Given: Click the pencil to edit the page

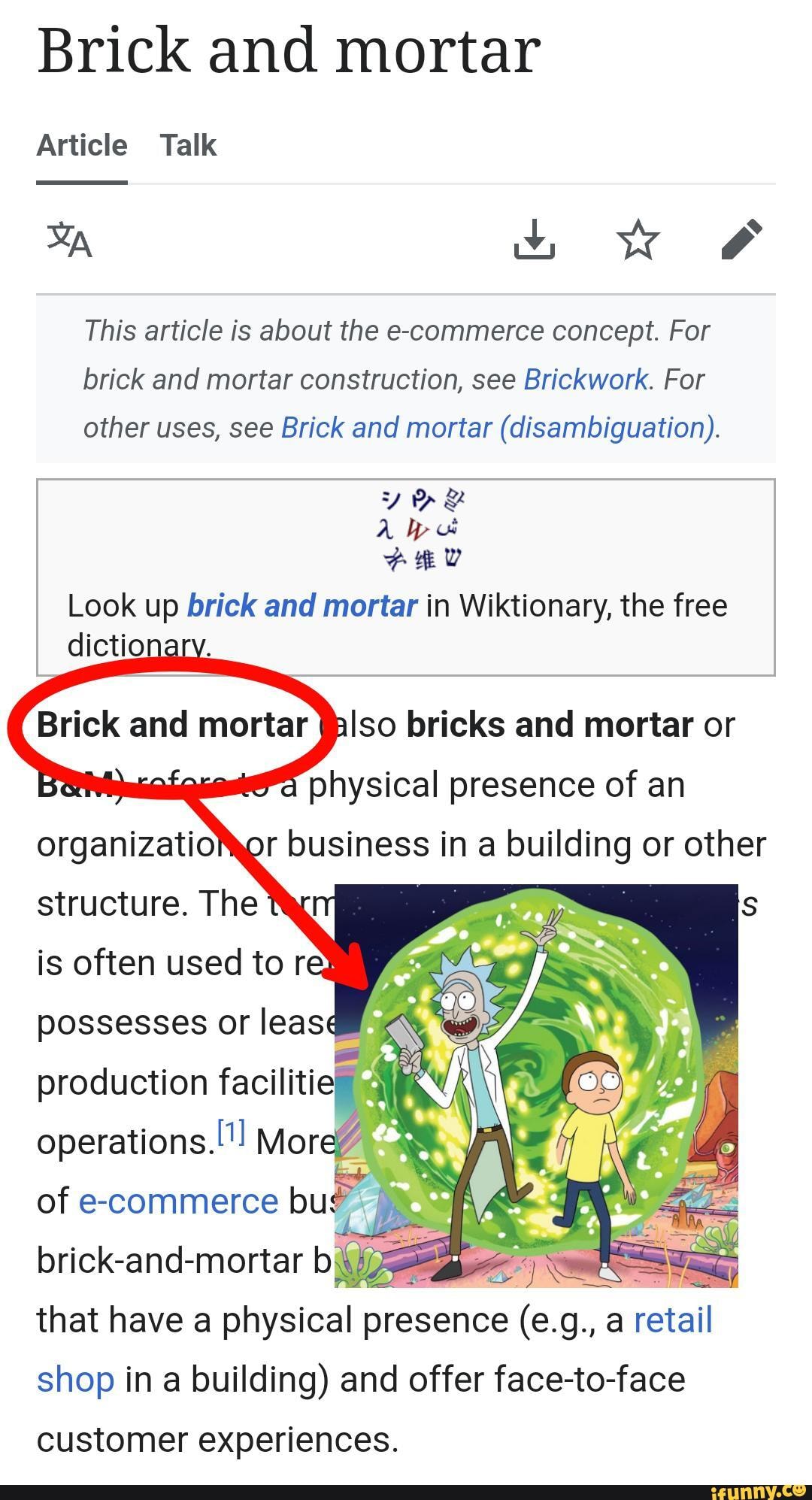Looking at the screenshot, I should tap(741, 239).
